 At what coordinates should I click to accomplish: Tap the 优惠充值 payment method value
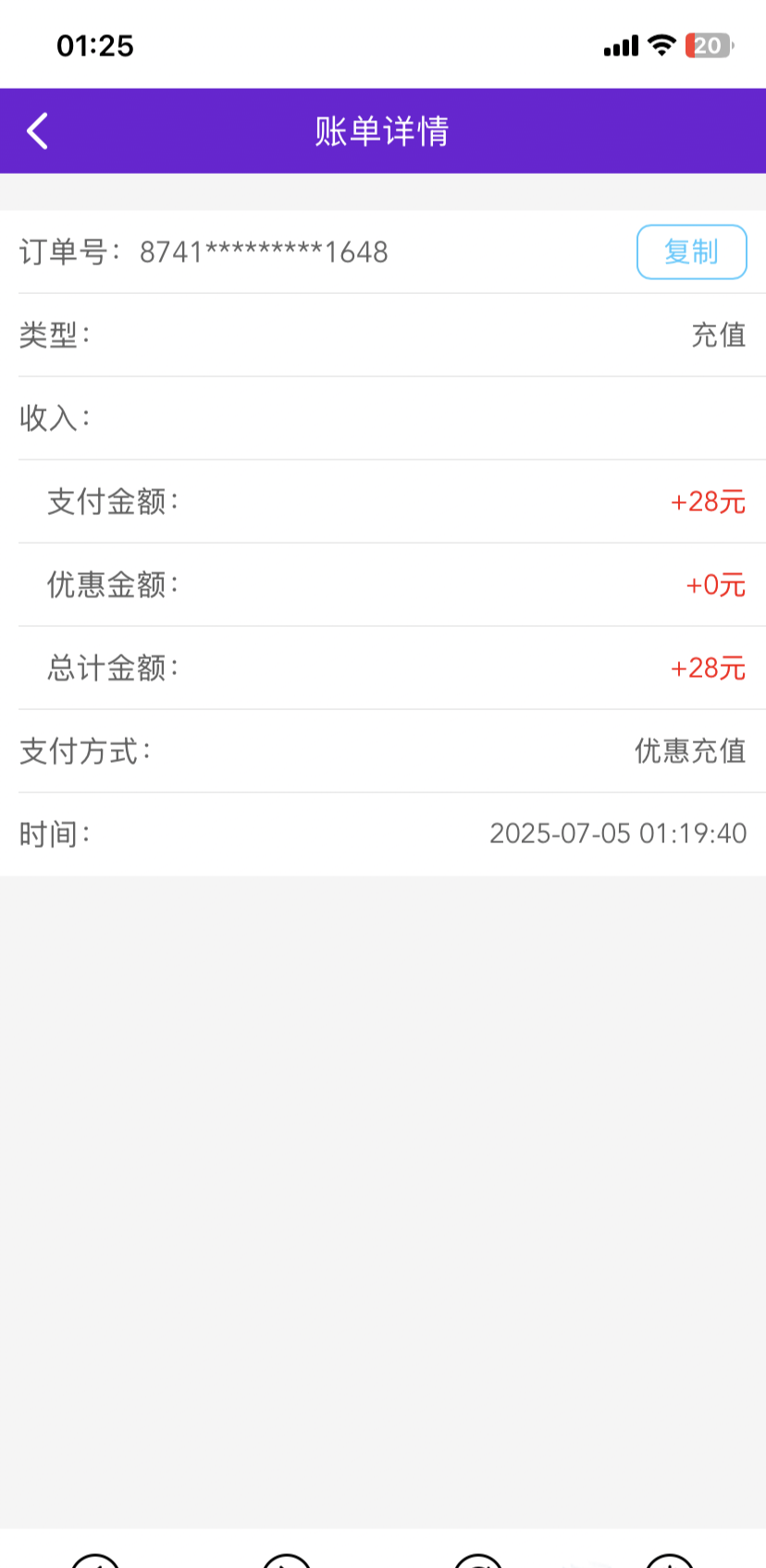point(690,752)
